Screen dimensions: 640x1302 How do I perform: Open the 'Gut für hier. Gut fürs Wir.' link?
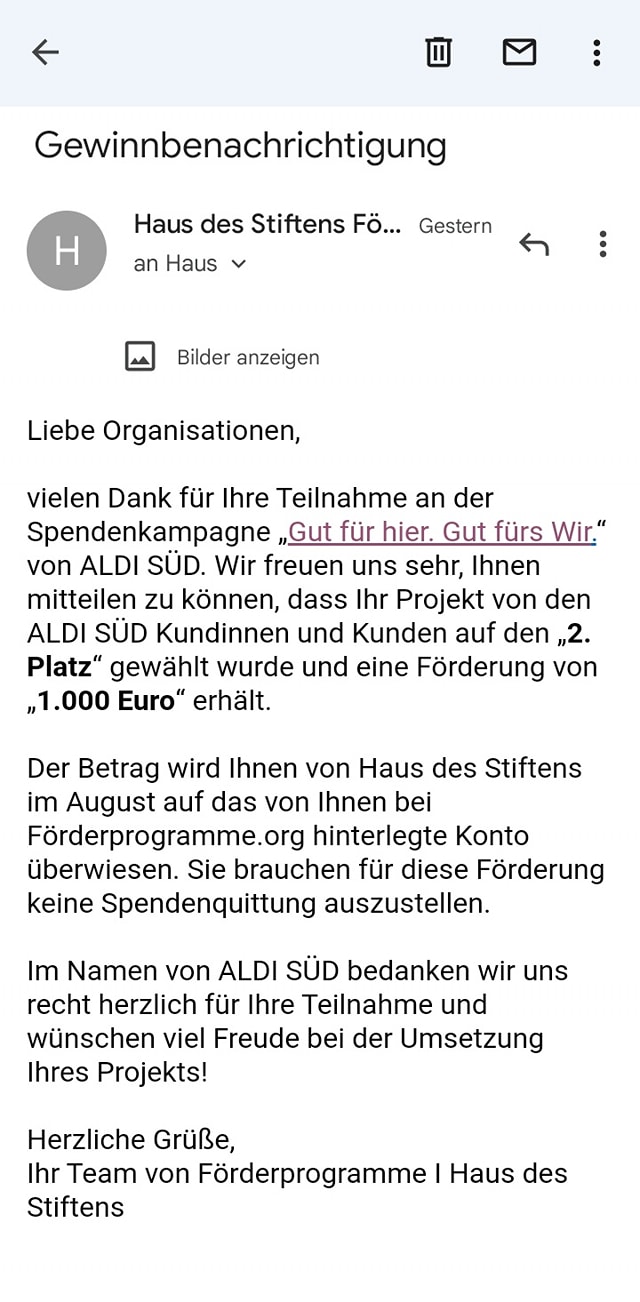(x=441, y=532)
